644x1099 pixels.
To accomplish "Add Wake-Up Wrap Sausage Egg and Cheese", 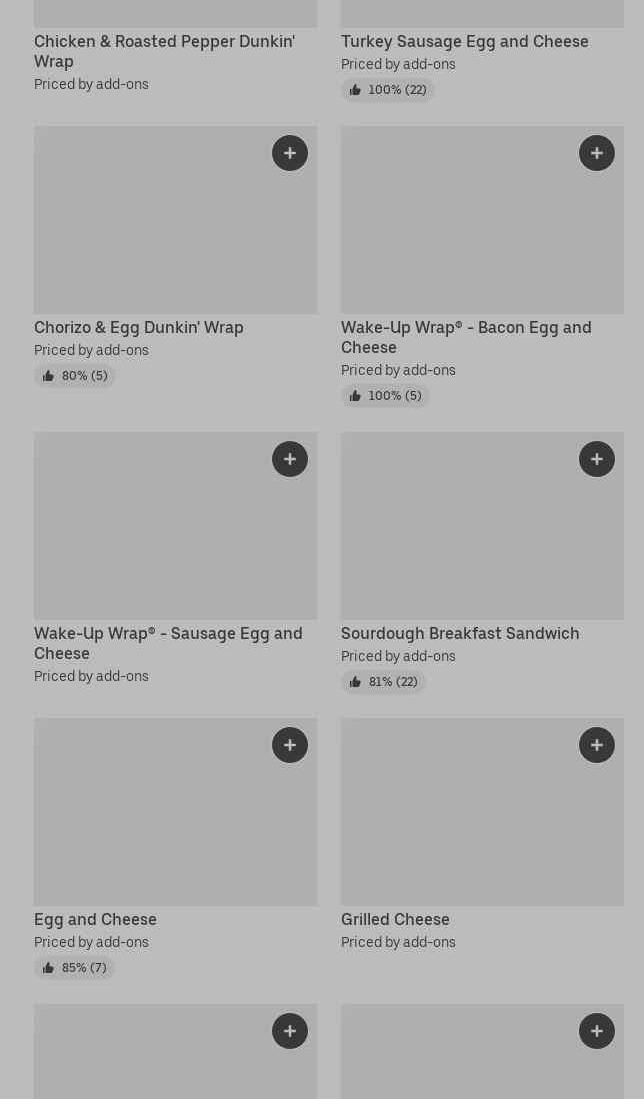I will pyautogui.click(x=289, y=459).
